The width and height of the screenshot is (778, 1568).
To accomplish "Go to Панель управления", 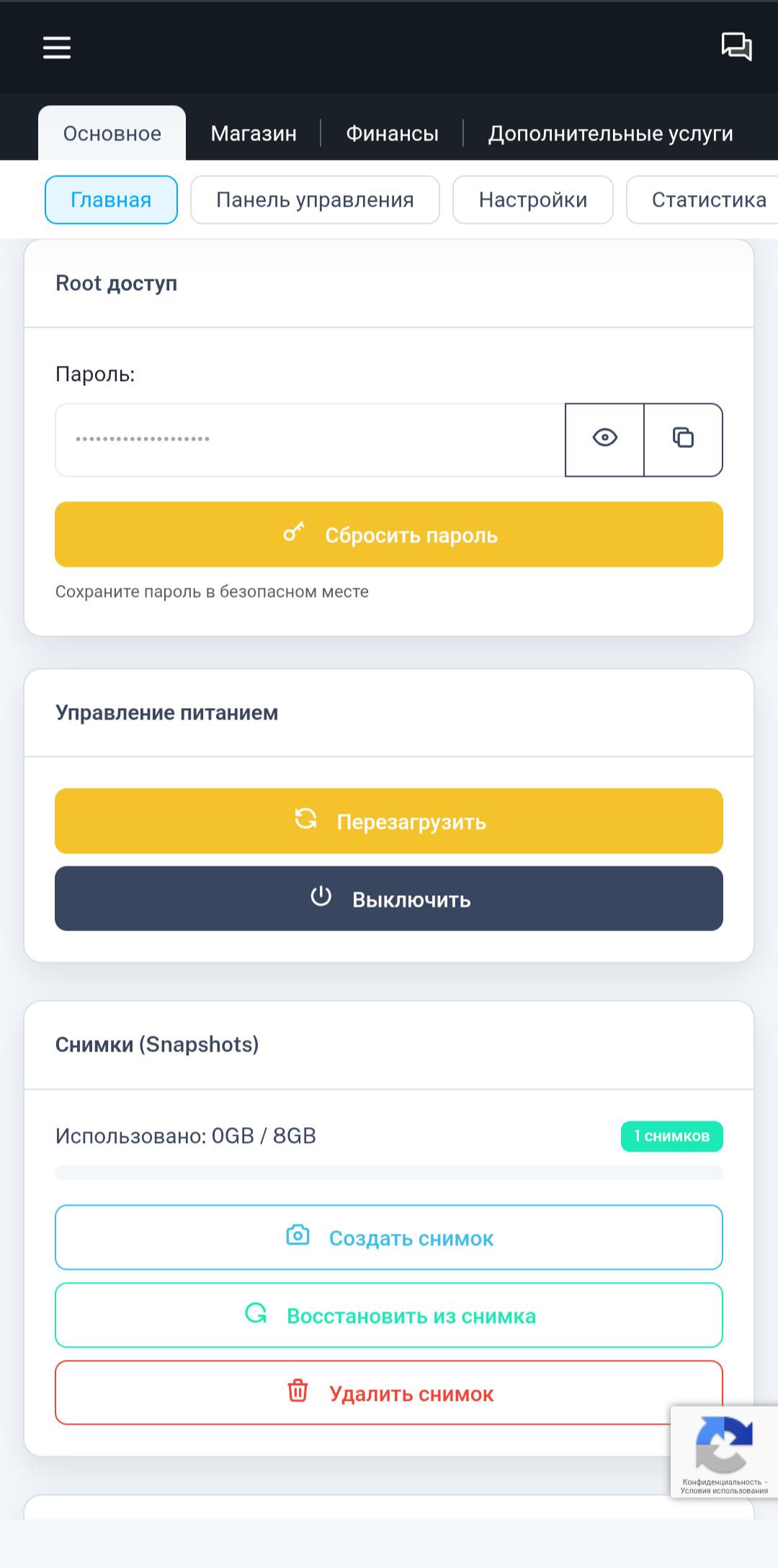I will tap(315, 200).
